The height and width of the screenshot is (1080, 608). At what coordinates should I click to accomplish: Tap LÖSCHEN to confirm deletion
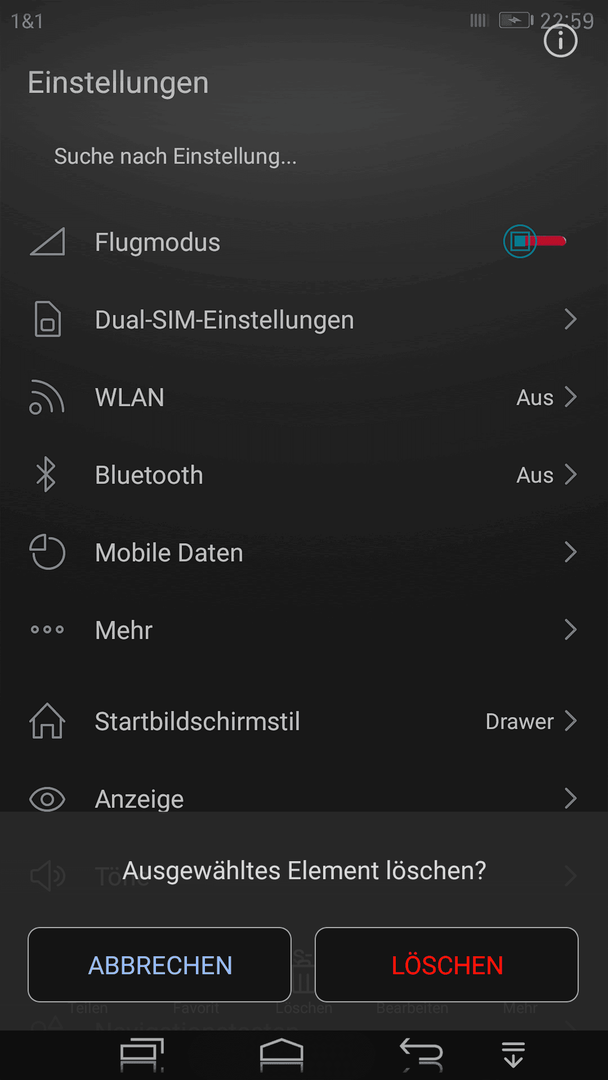(x=446, y=964)
